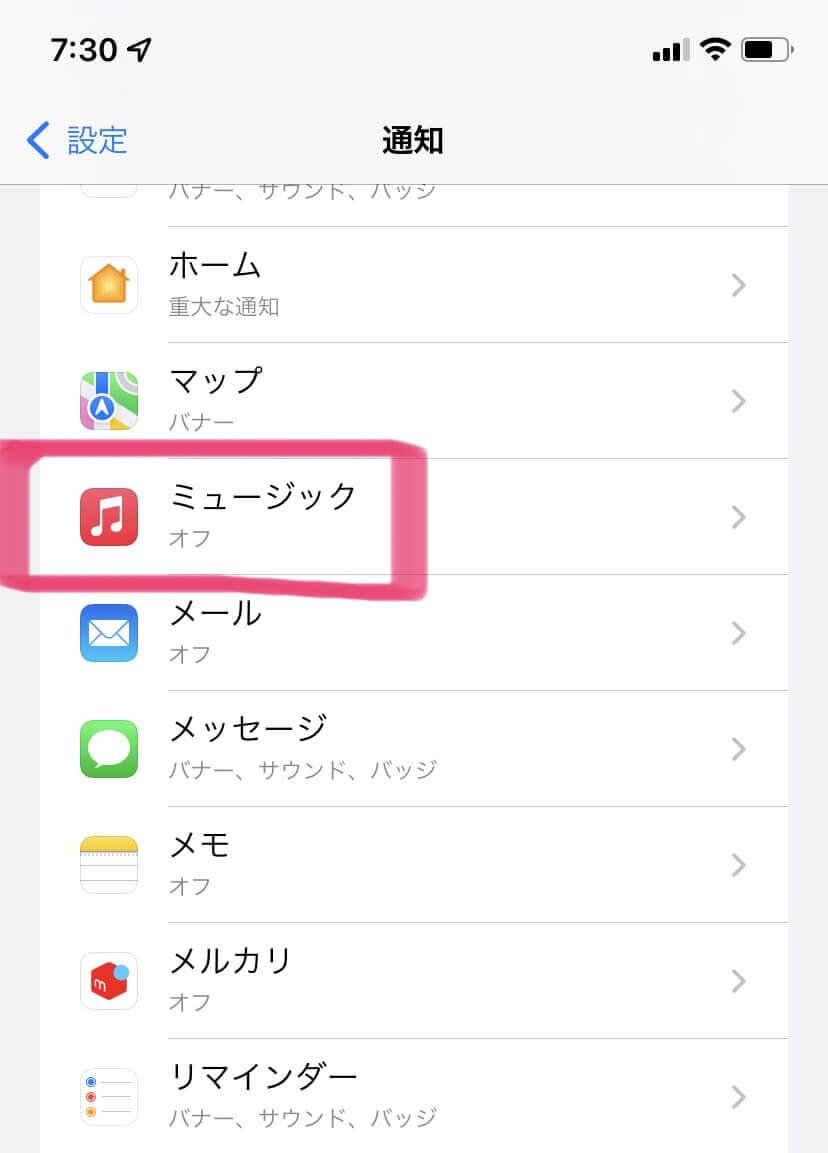This screenshot has height=1153, width=828.
Task: Tap the Wi-Fi status icon
Action: click(x=716, y=49)
